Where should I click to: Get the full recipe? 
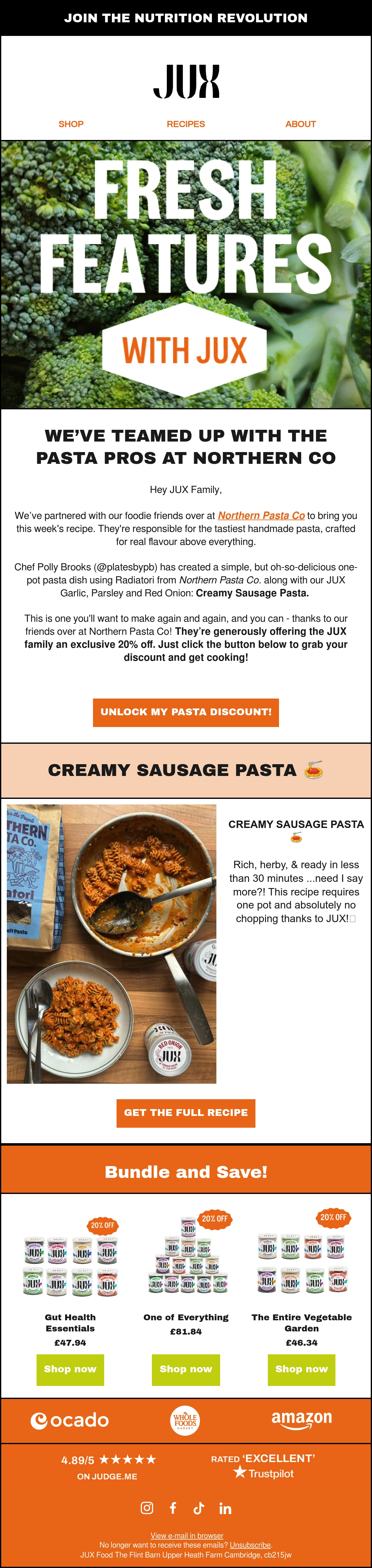(x=186, y=1113)
